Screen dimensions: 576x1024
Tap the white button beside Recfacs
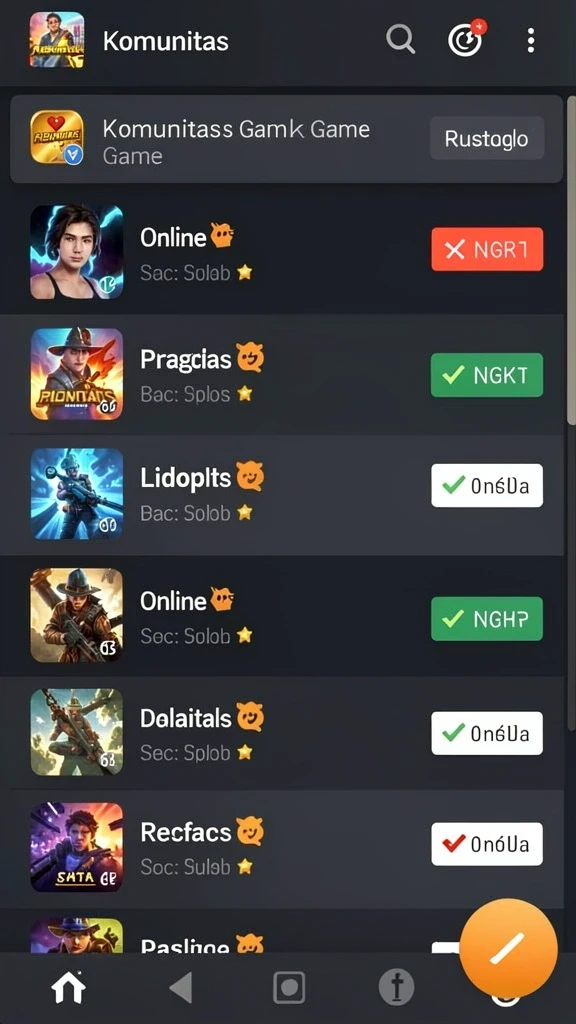coord(487,844)
